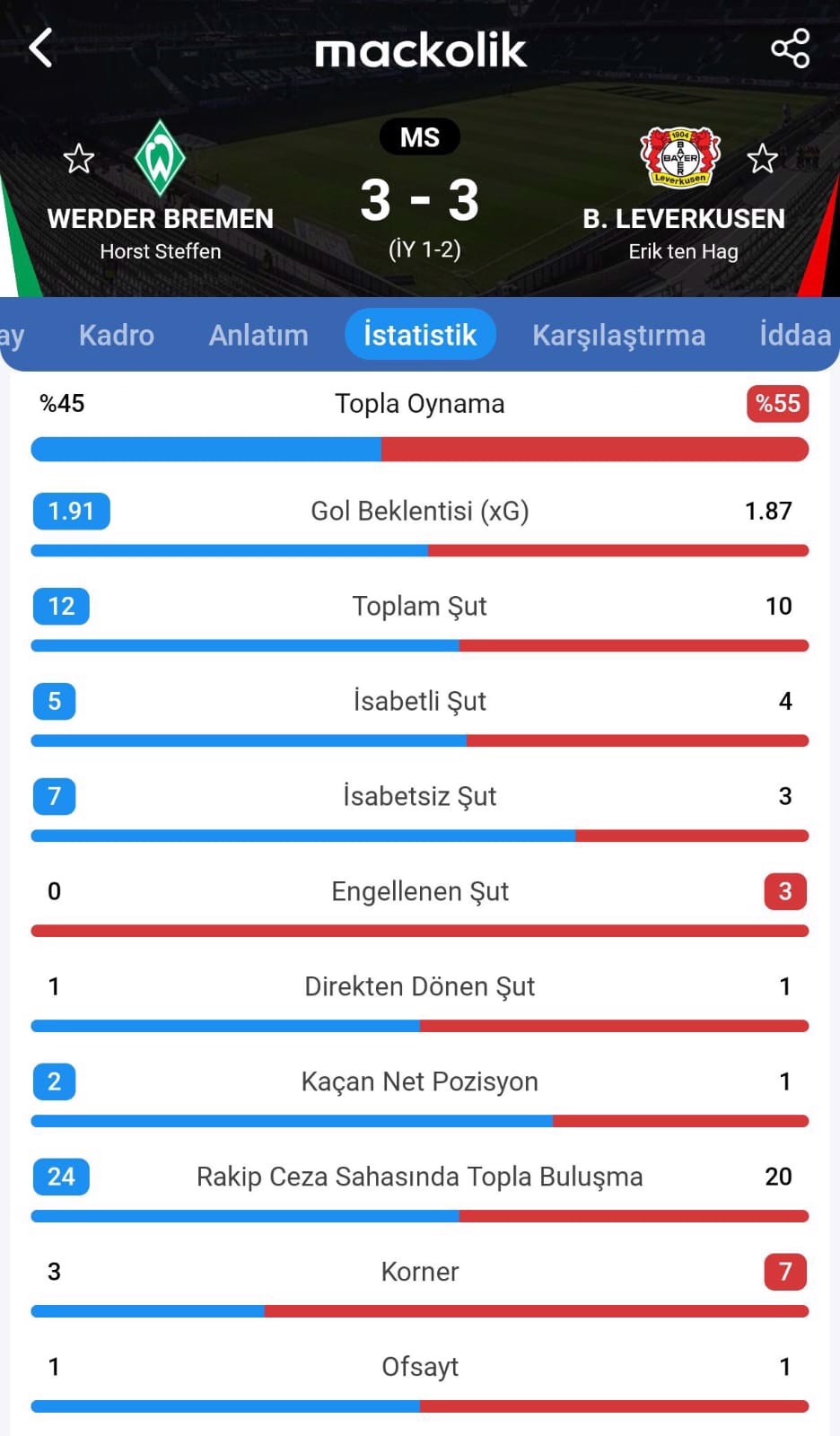This screenshot has width=840, height=1436.
Task: Favorite Werder Bremen with the star icon
Action: click(79, 159)
